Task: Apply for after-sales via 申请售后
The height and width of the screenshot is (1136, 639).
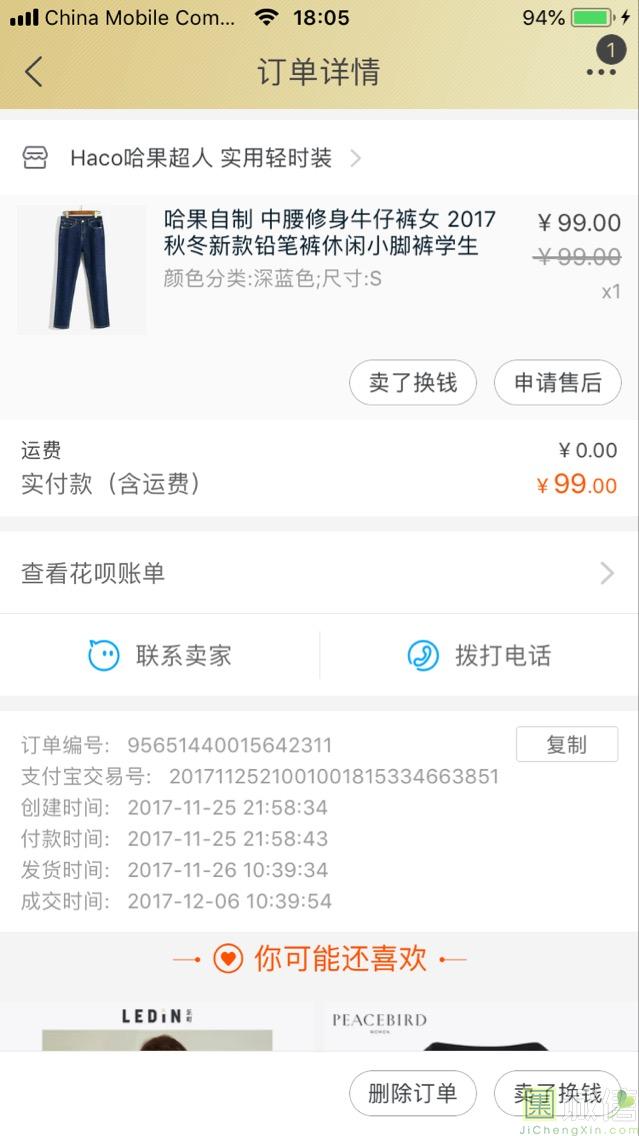Action: 557,383
